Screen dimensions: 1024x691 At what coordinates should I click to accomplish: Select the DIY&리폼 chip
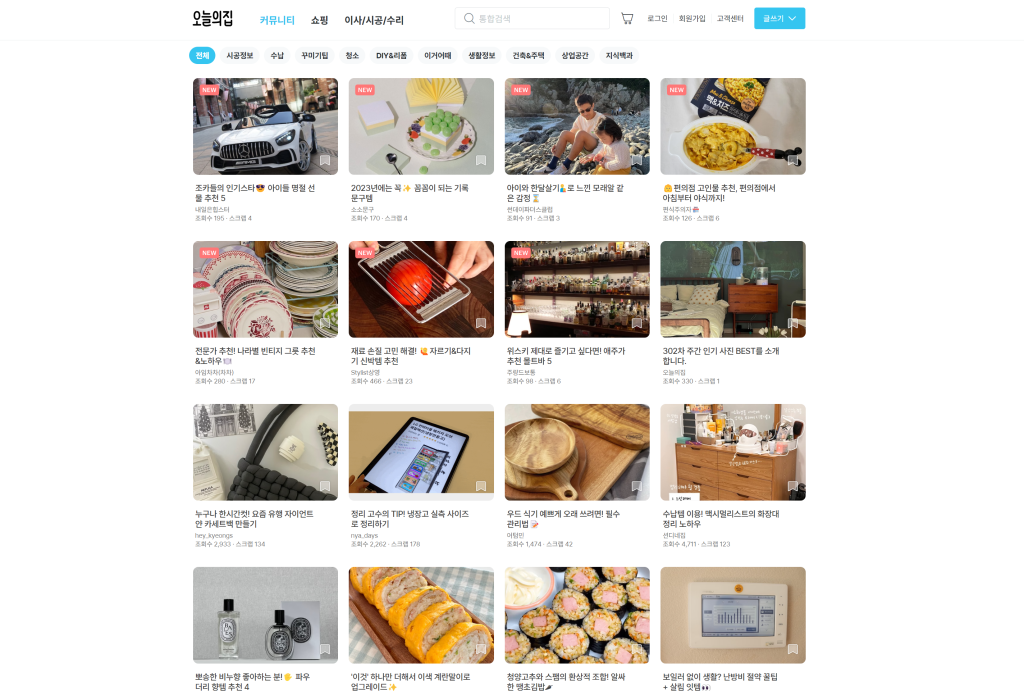click(391, 55)
